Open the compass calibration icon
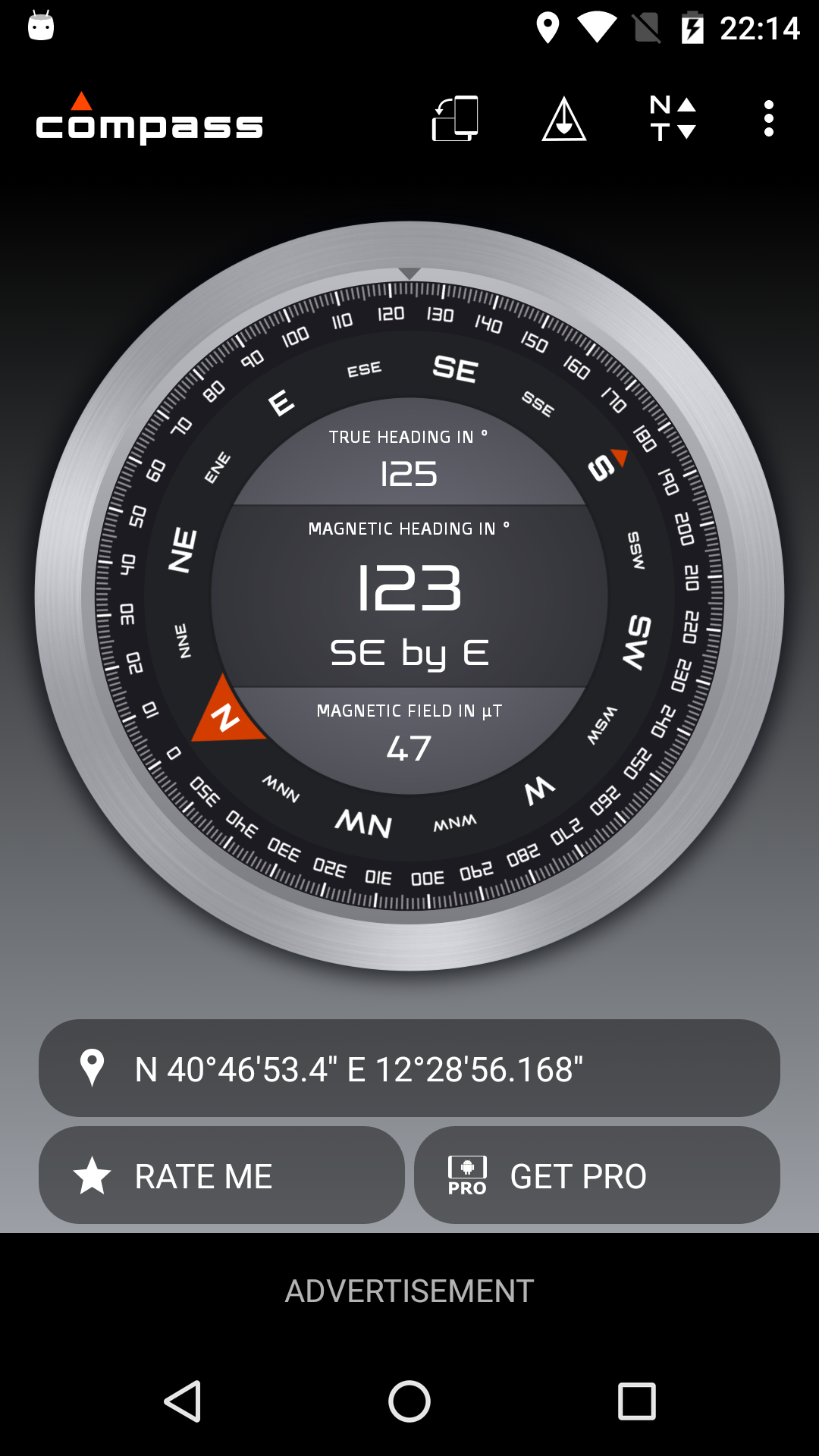 pos(563,119)
